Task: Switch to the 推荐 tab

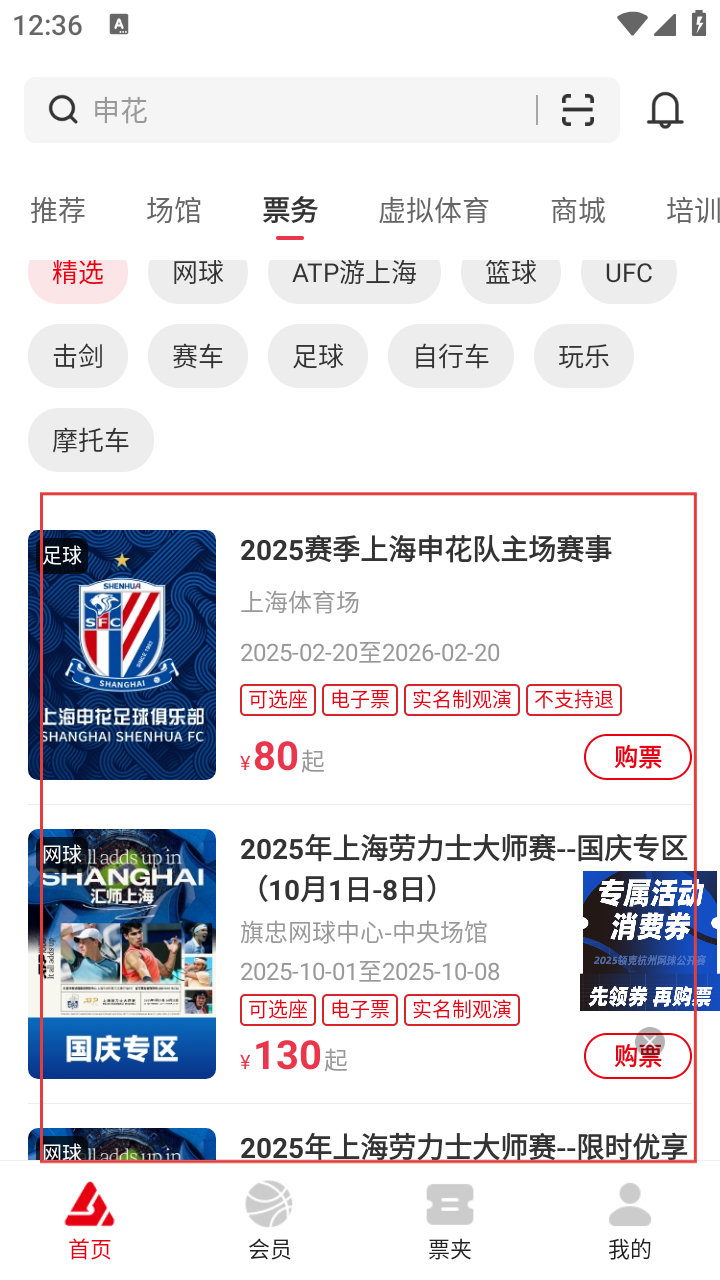Action: [x=58, y=210]
